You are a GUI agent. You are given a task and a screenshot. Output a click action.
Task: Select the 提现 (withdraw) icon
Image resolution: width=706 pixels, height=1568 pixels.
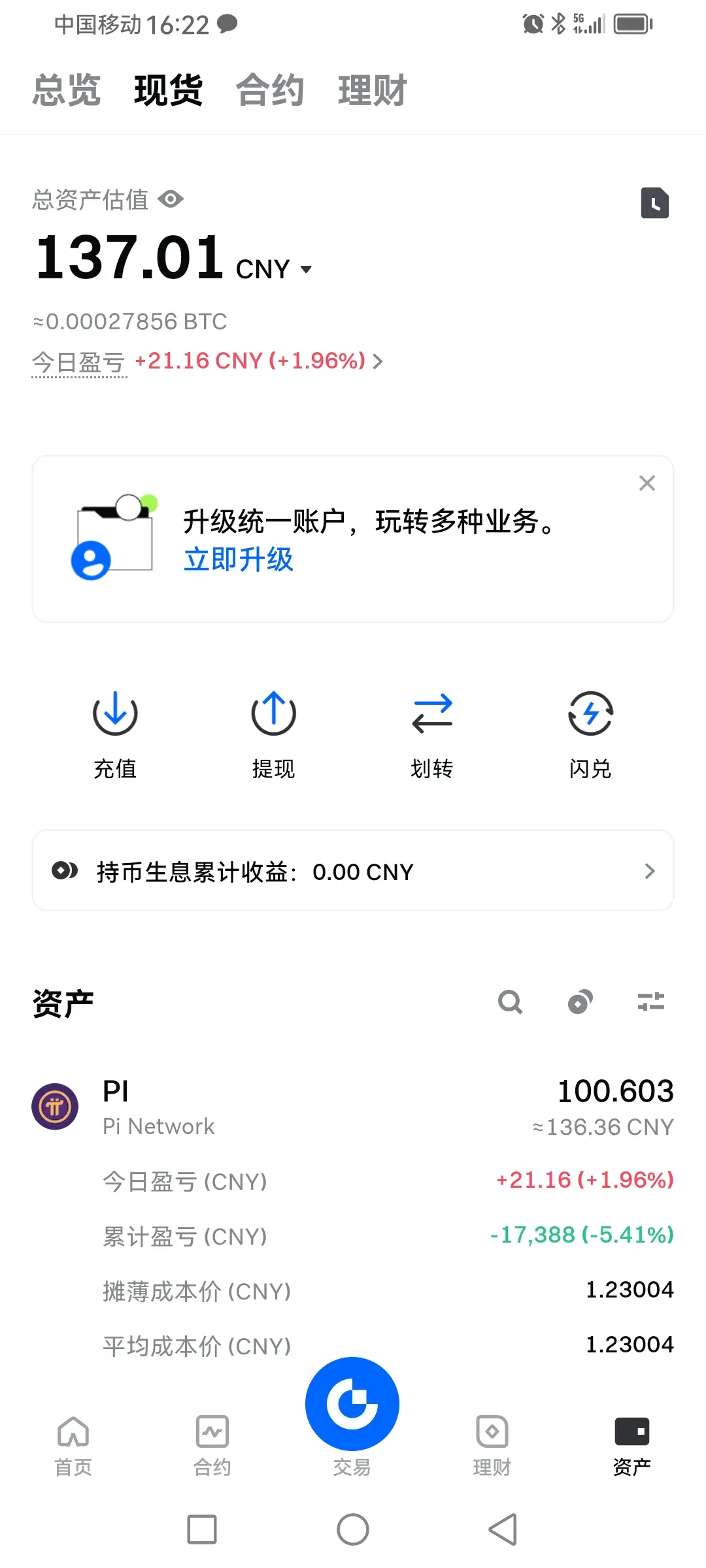coord(273,732)
